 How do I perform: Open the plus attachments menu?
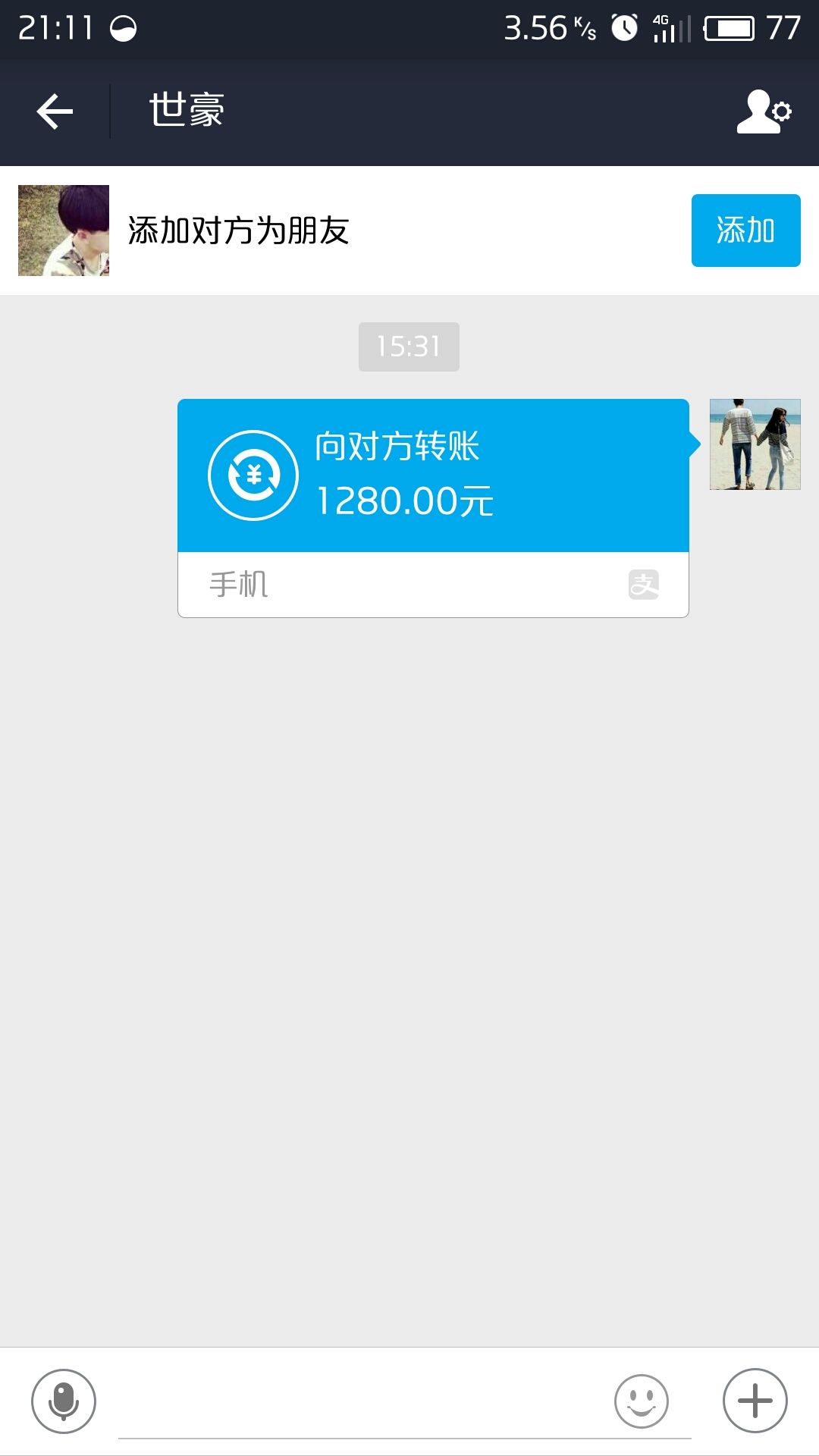[x=755, y=1401]
